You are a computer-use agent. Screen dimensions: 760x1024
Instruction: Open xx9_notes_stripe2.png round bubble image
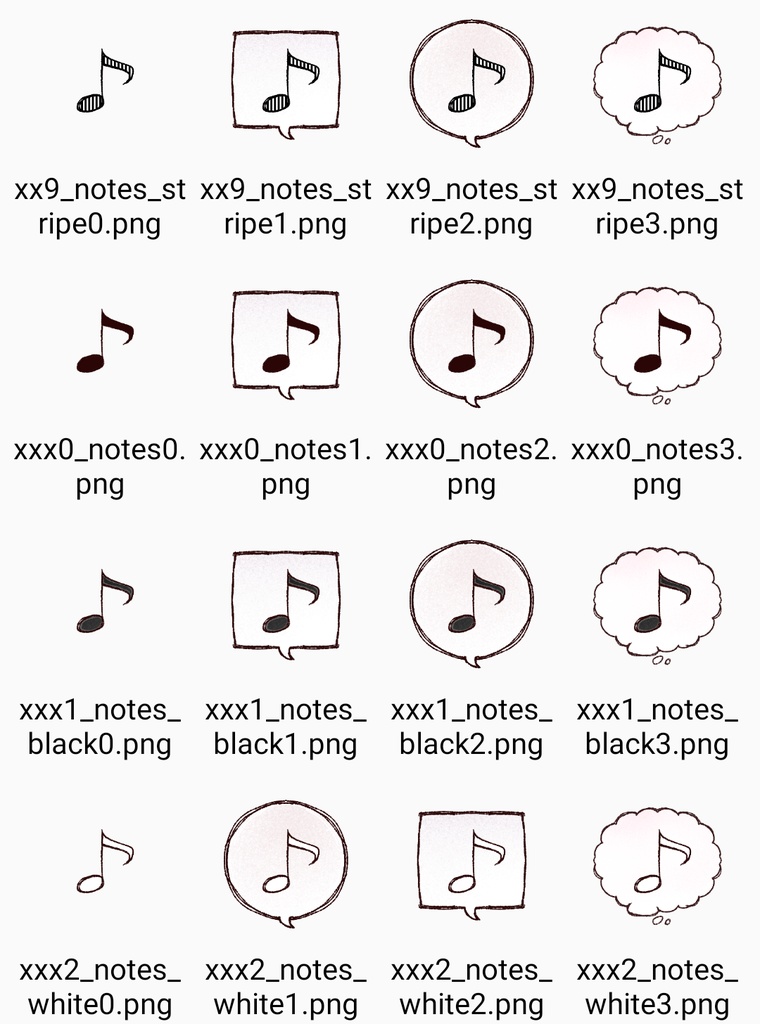pyautogui.click(x=471, y=82)
